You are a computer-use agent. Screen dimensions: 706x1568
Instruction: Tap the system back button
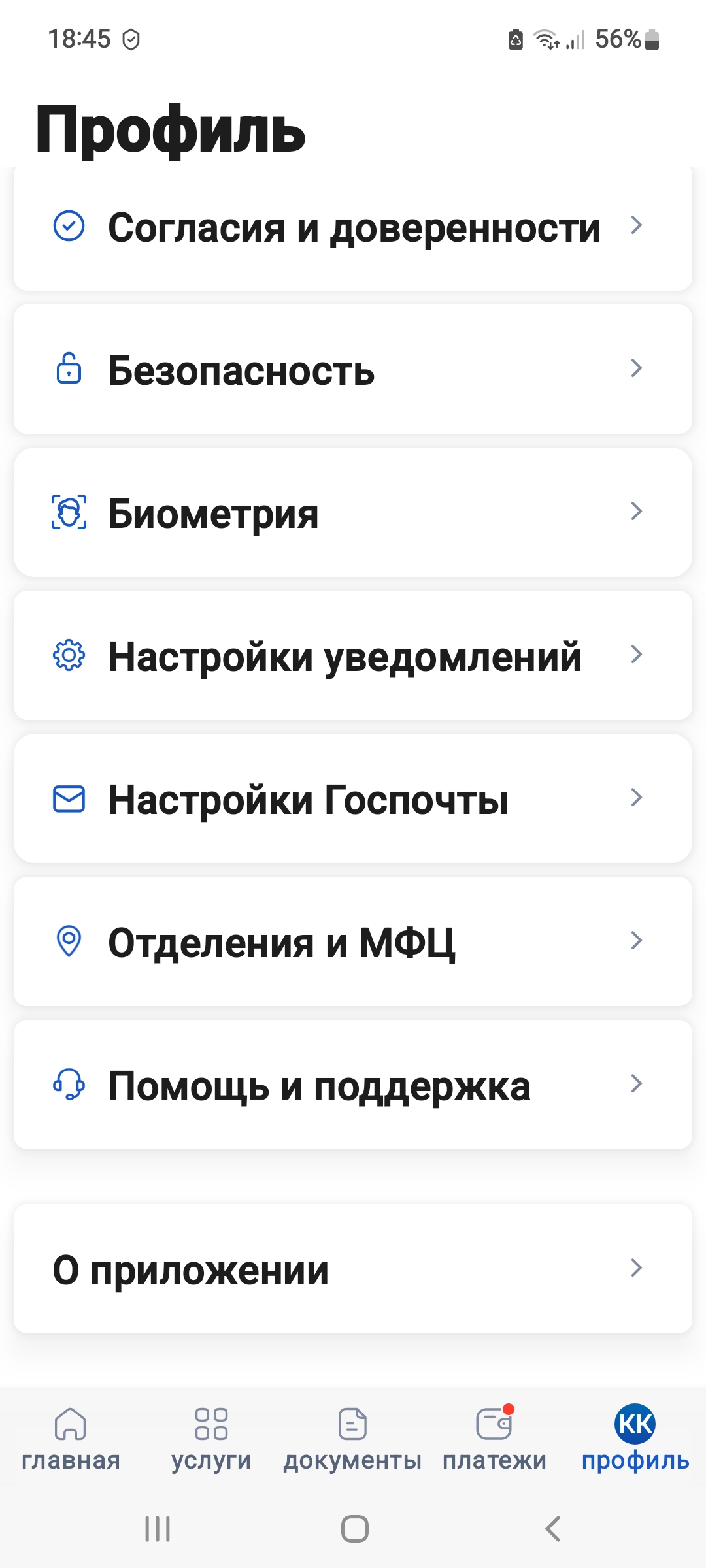click(553, 1529)
